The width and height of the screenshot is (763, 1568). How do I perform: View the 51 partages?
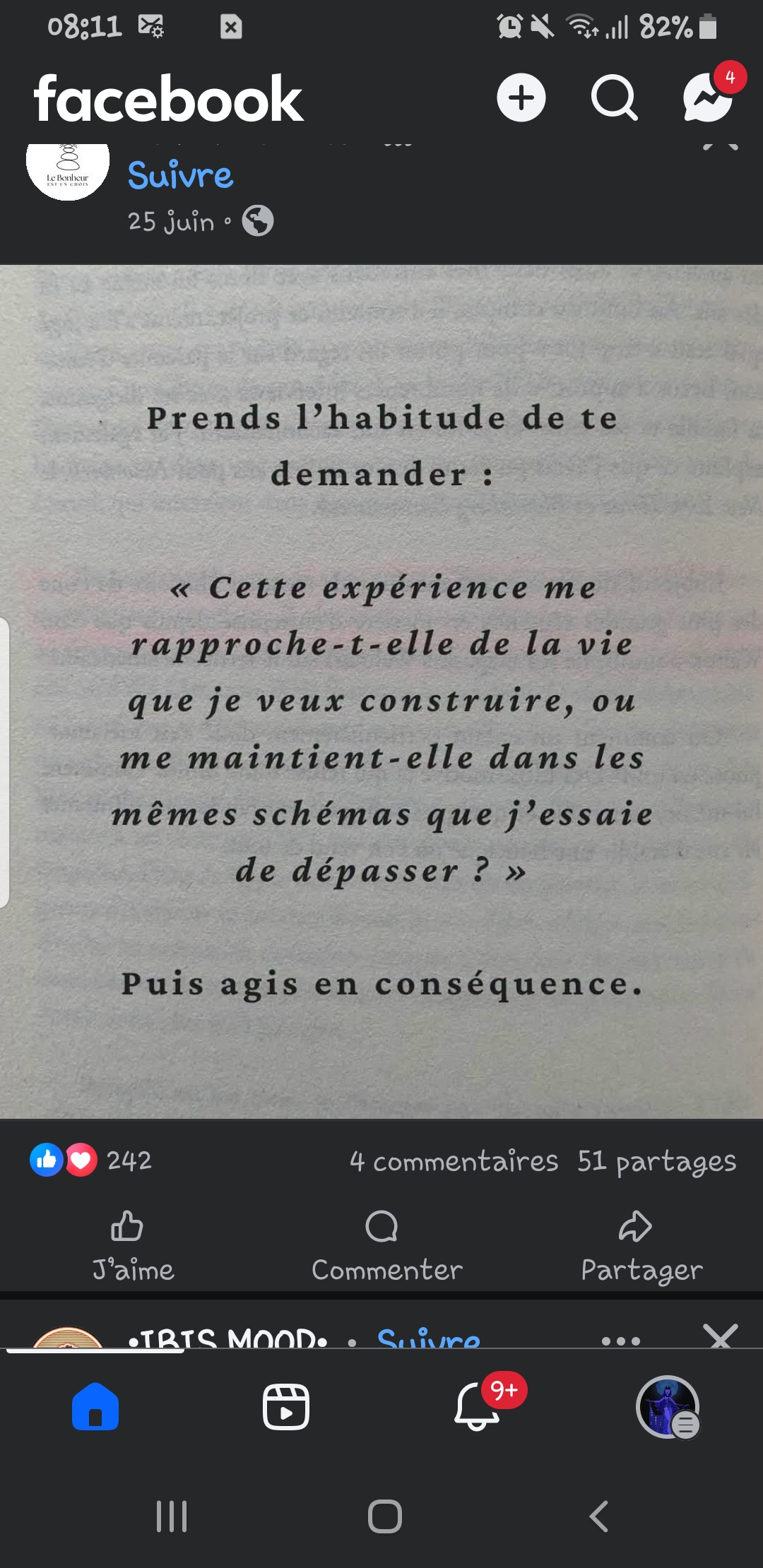[656, 1161]
